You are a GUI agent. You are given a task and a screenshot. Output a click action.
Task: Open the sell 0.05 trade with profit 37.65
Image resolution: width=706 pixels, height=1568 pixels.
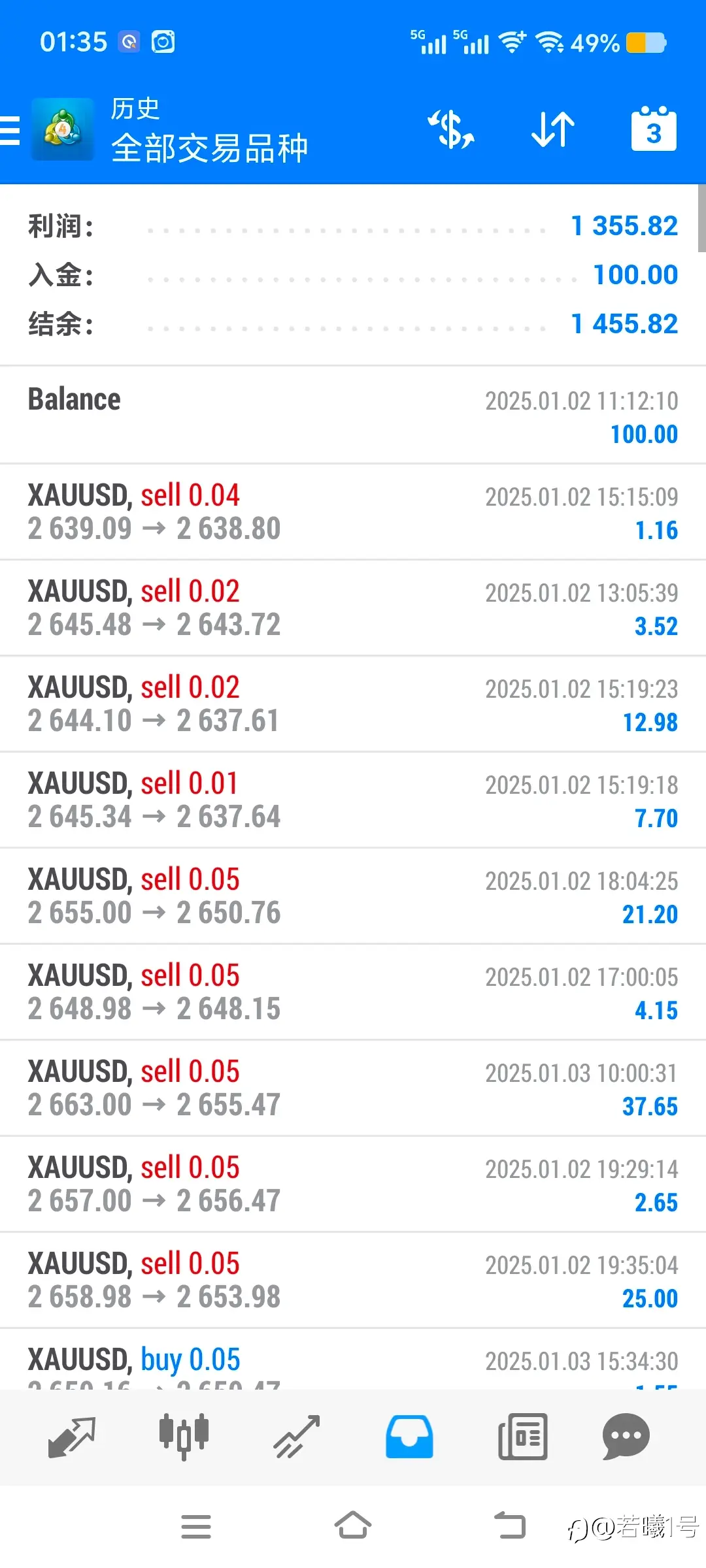click(x=353, y=1088)
